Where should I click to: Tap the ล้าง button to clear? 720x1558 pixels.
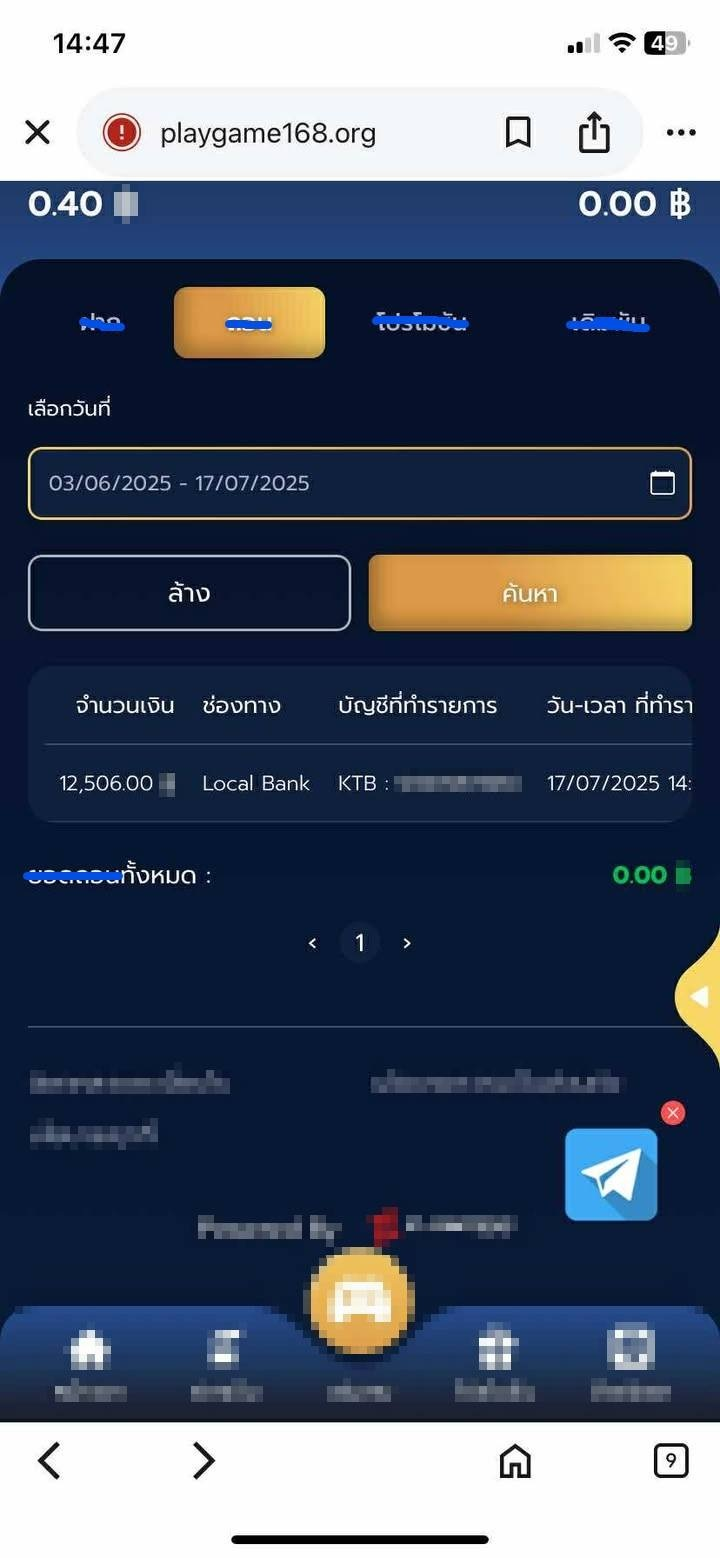click(189, 593)
